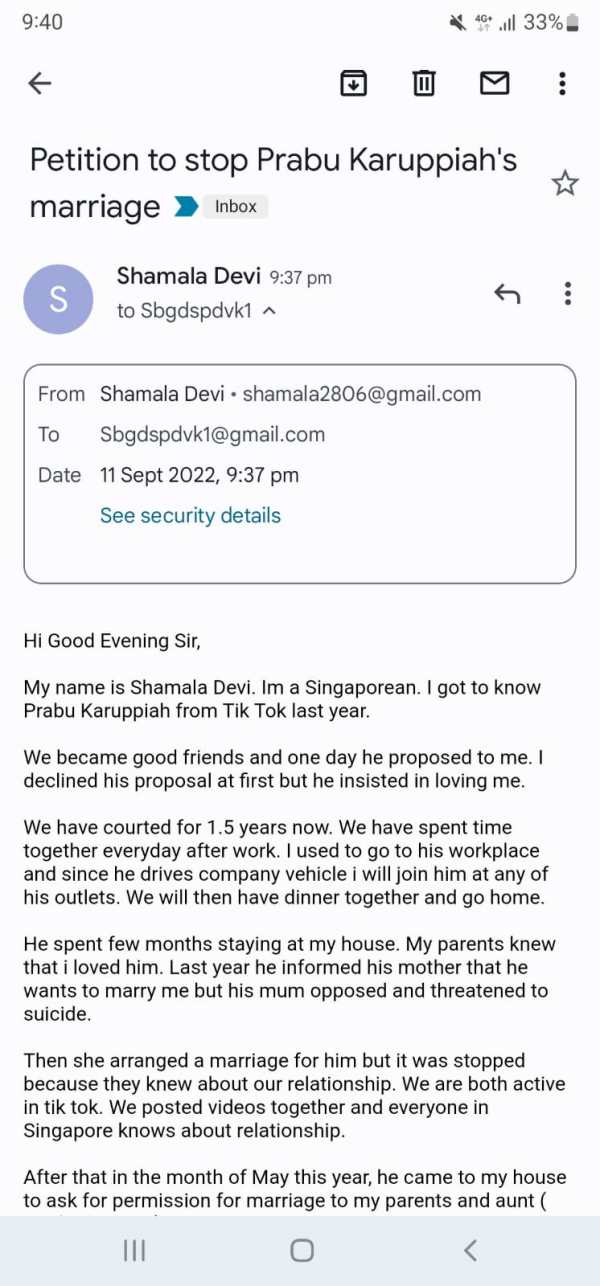Open the top app bar overflow menu

click(x=563, y=84)
